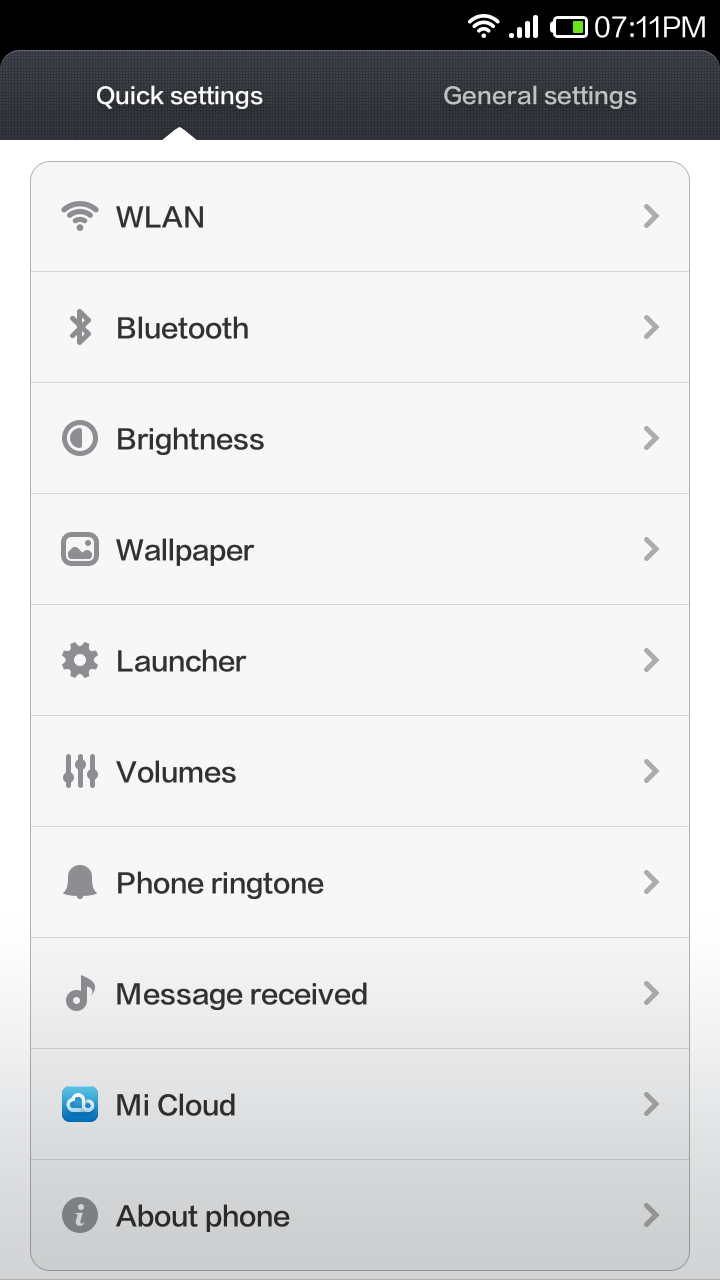Open WLAN settings
720x1280 pixels.
click(x=360, y=216)
